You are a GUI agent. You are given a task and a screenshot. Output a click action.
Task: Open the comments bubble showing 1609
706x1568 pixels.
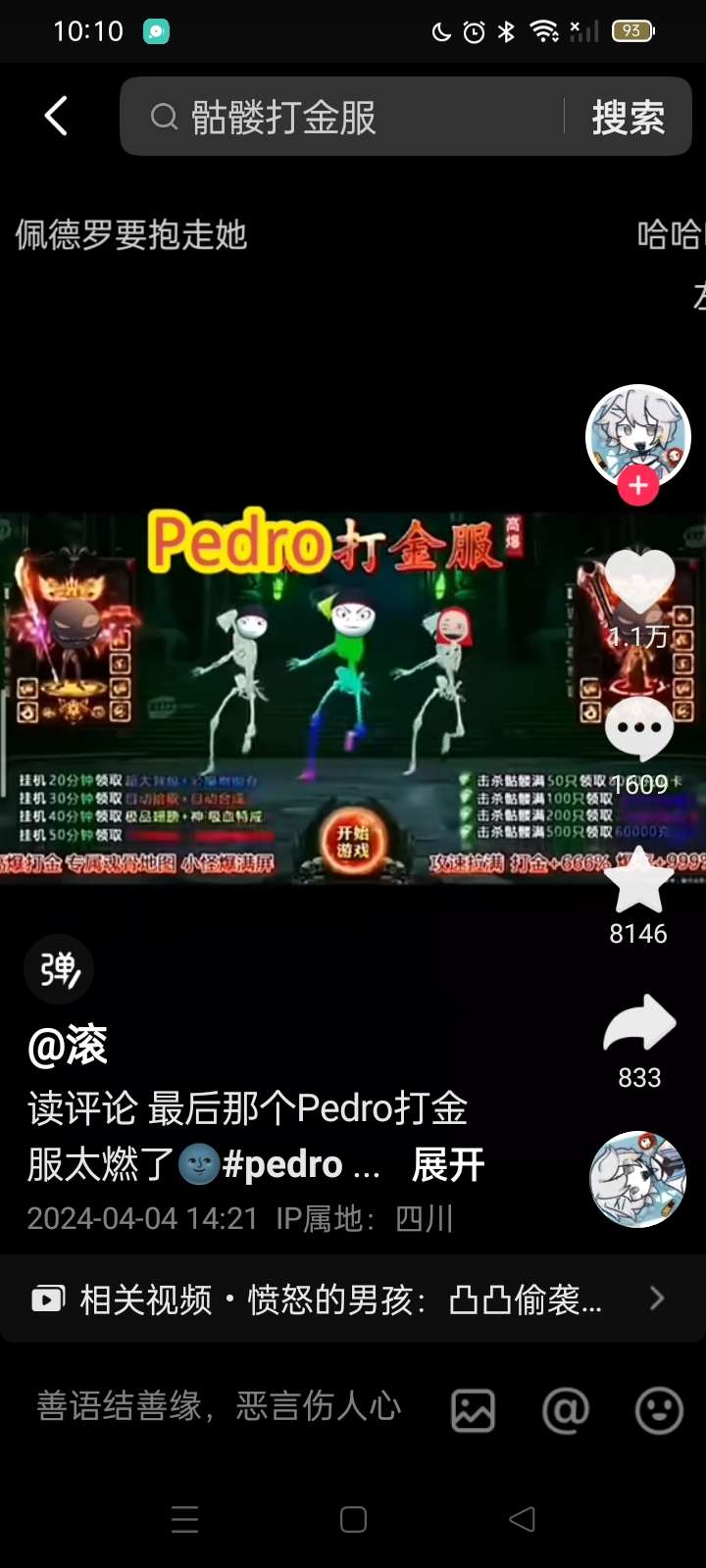click(x=639, y=729)
